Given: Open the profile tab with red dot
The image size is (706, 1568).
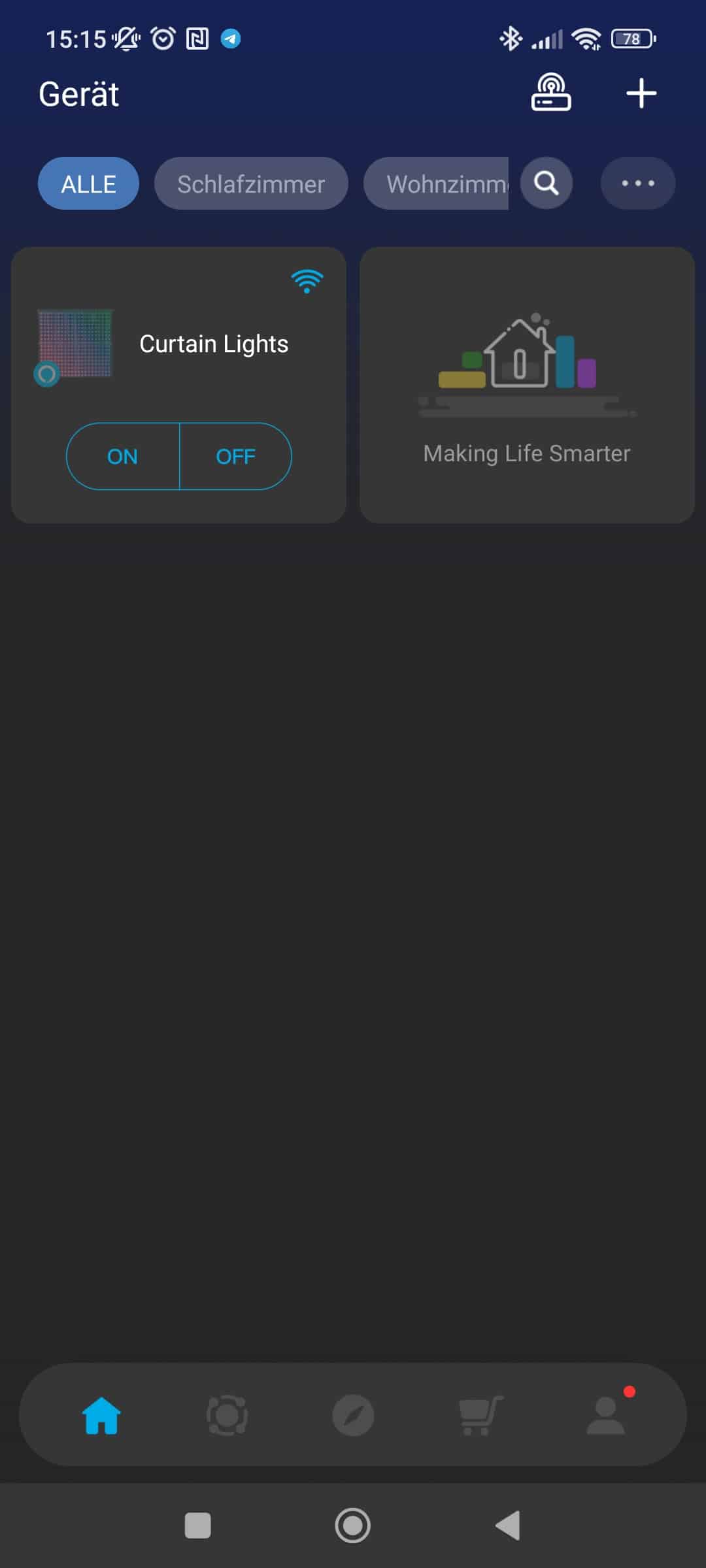Looking at the screenshot, I should (x=606, y=1415).
